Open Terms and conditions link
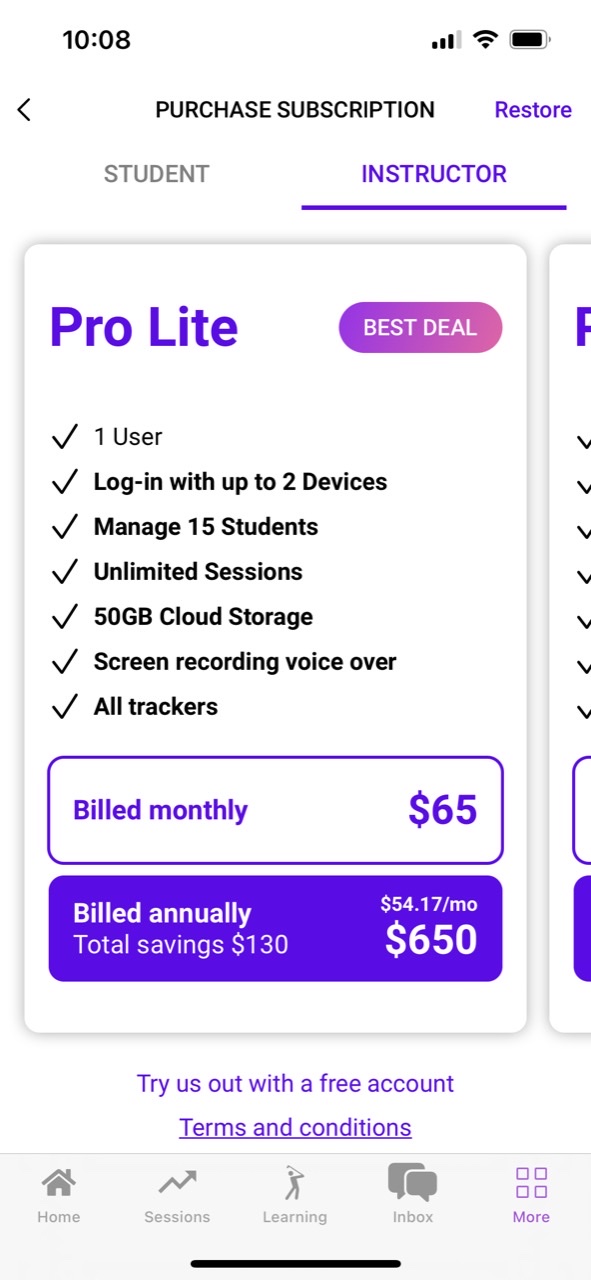The height and width of the screenshot is (1280, 591). click(295, 1127)
